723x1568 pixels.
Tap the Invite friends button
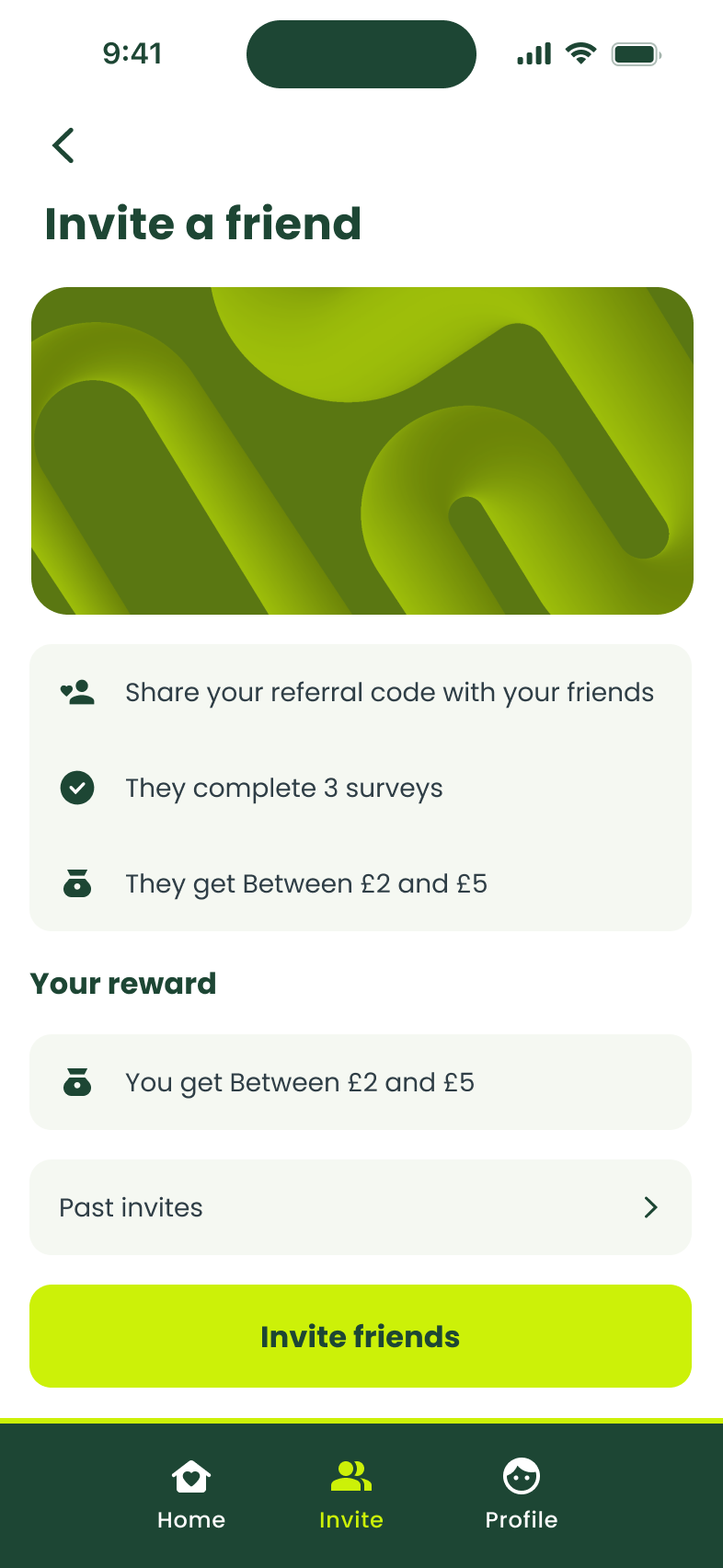click(x=361, y=1336)
